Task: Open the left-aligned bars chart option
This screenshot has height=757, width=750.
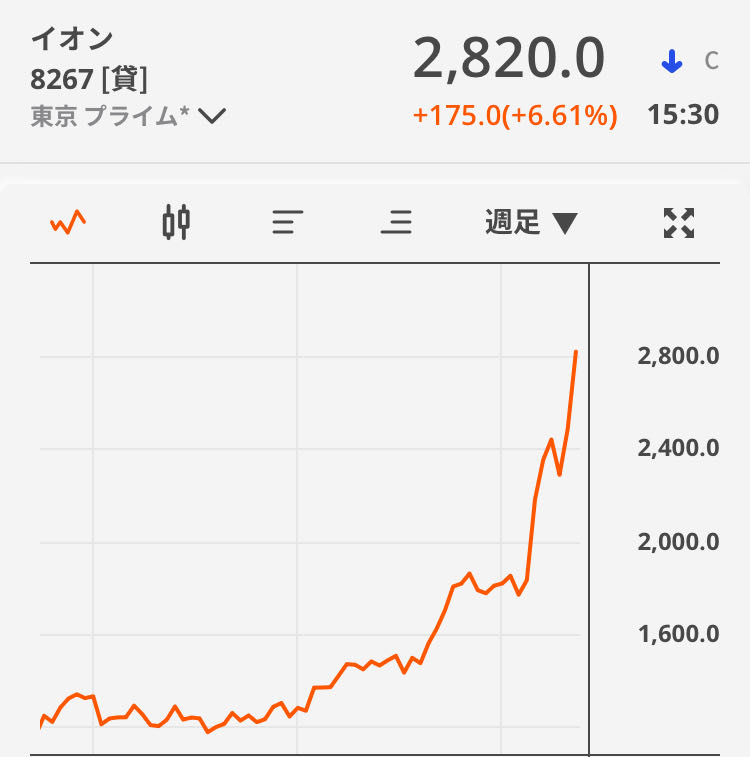Action: (287, 222)
